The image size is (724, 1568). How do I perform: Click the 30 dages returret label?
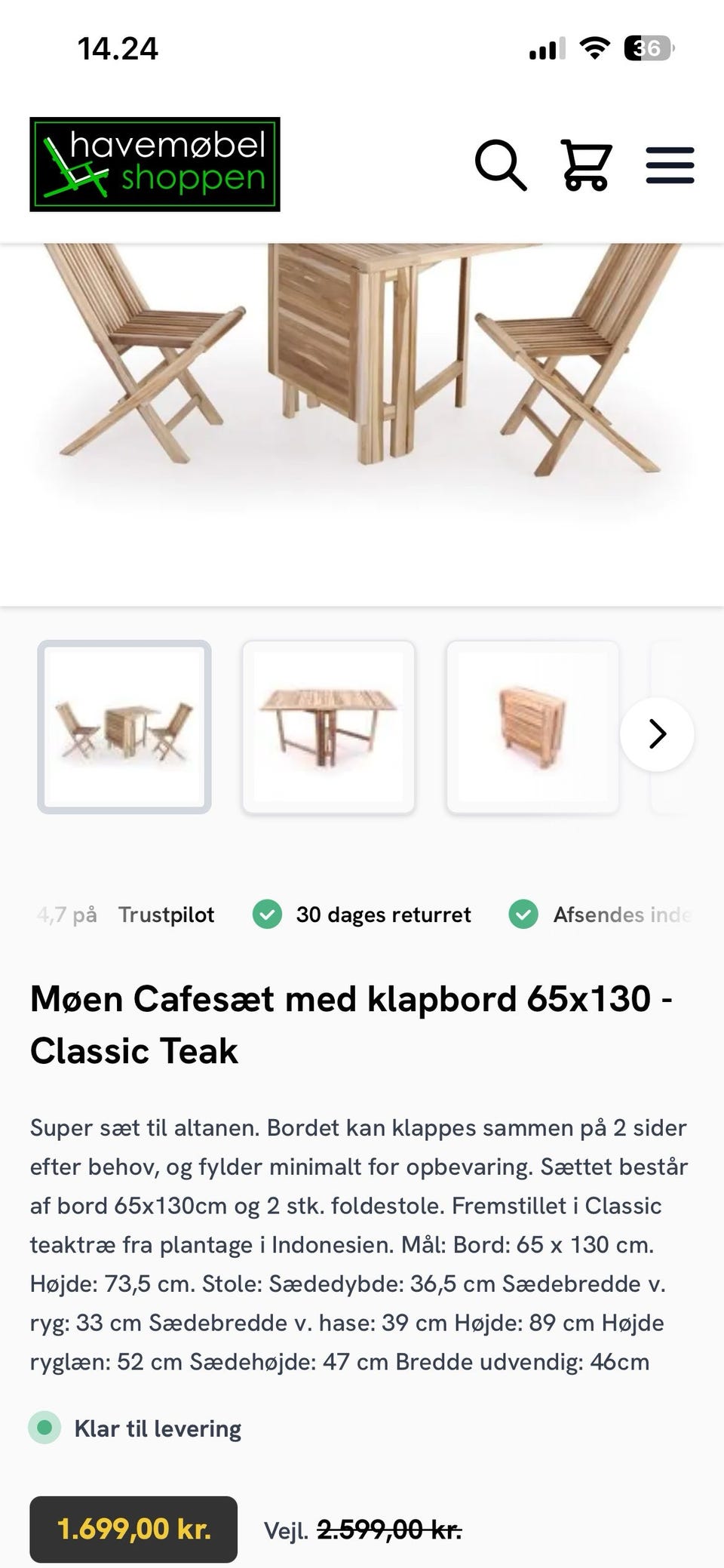pos(384,915)
